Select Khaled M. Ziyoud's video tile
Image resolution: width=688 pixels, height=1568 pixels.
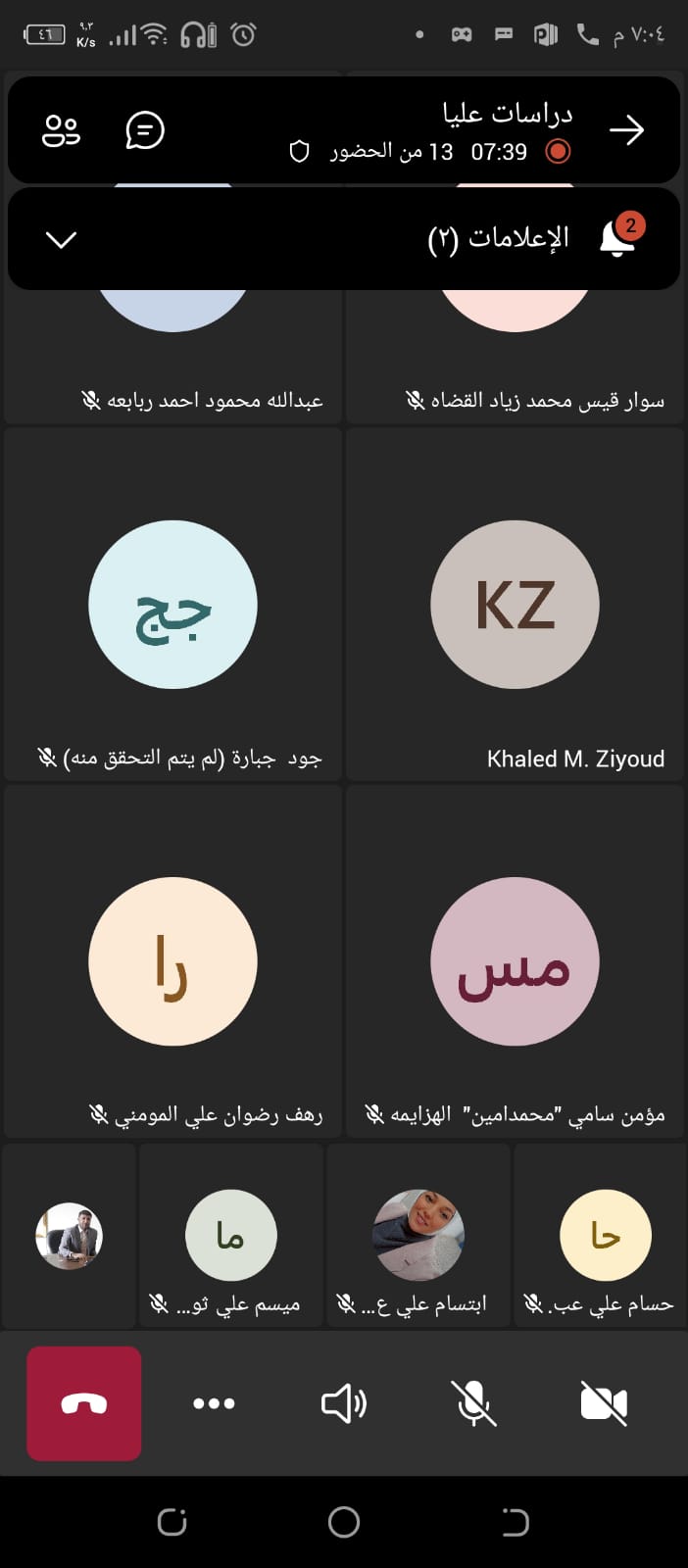[x=515, y=605]
